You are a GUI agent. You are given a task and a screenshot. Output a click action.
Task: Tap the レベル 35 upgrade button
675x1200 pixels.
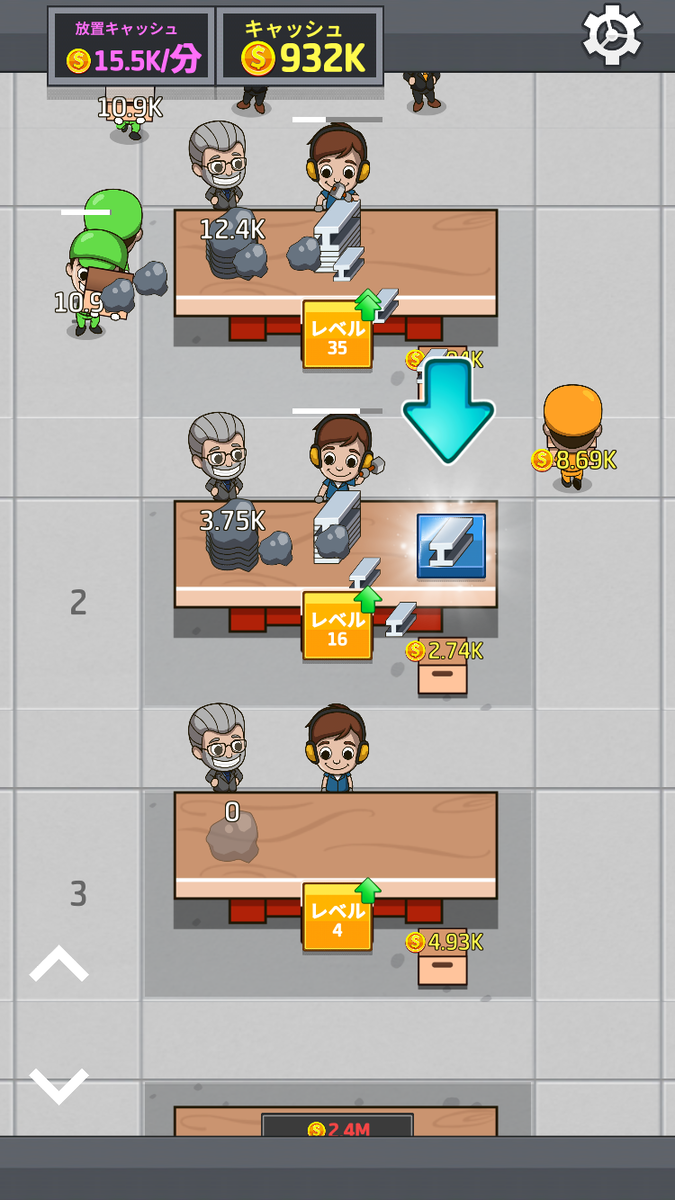coord(338,335)
